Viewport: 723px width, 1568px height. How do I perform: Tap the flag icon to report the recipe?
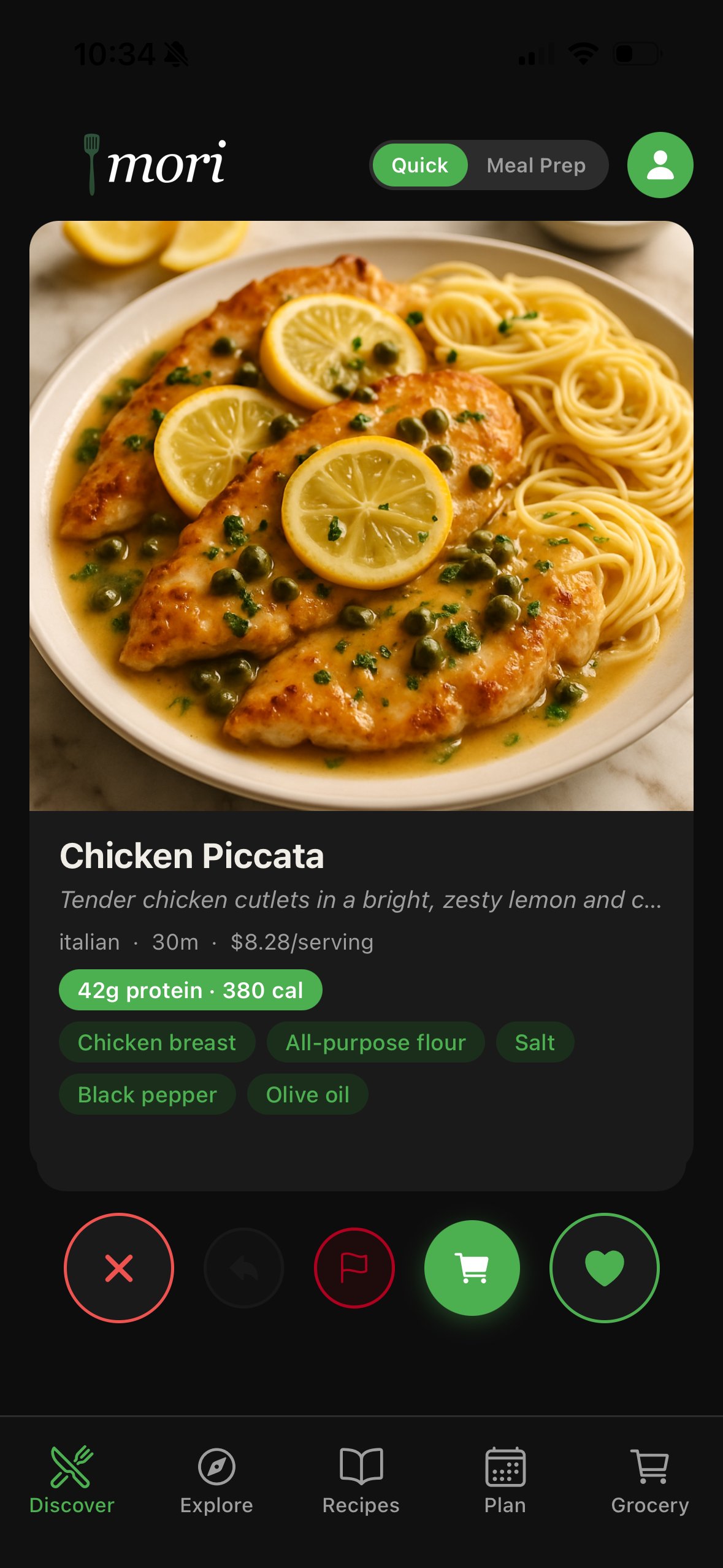point(353,1268)
